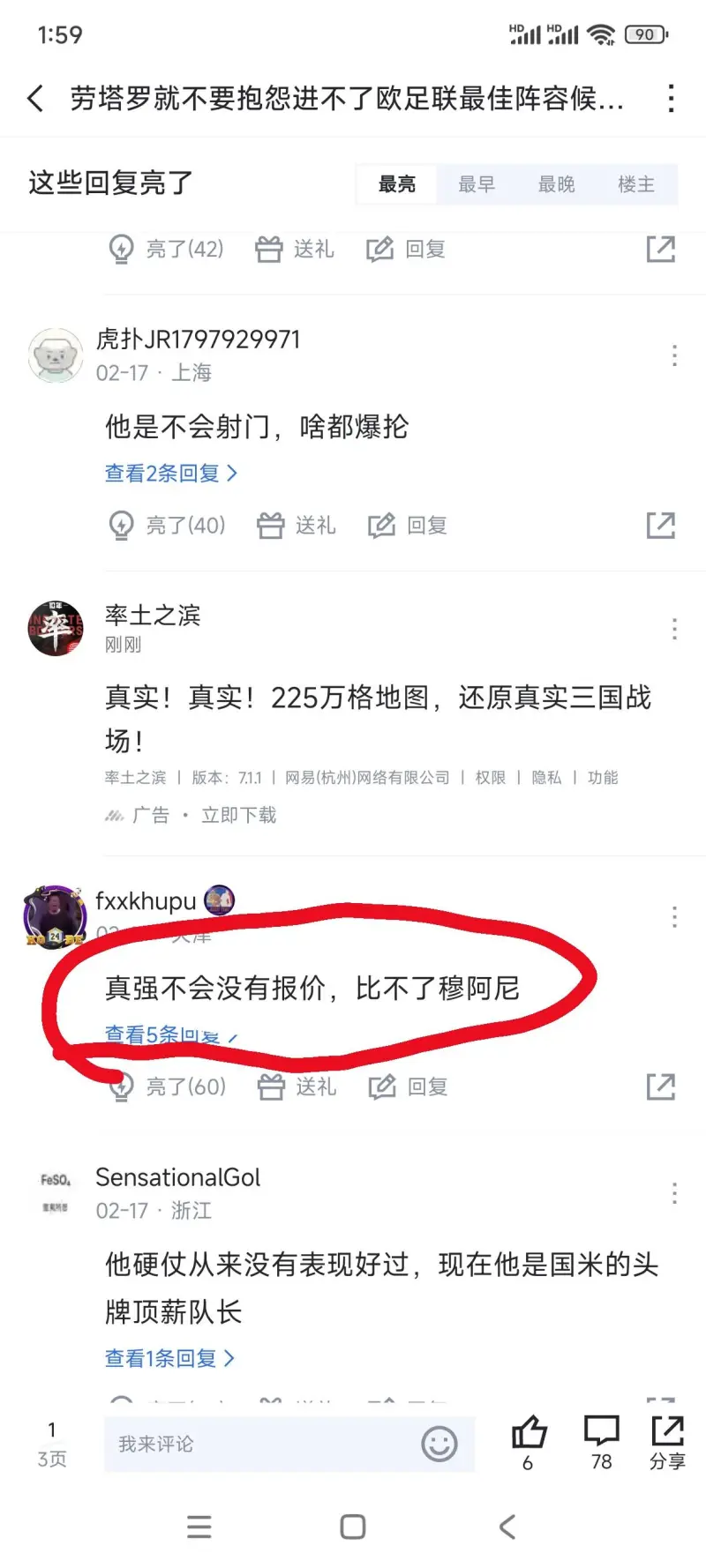Open the emoji picker in the comment bar
706x1568 pixels.
(439, 1445)
